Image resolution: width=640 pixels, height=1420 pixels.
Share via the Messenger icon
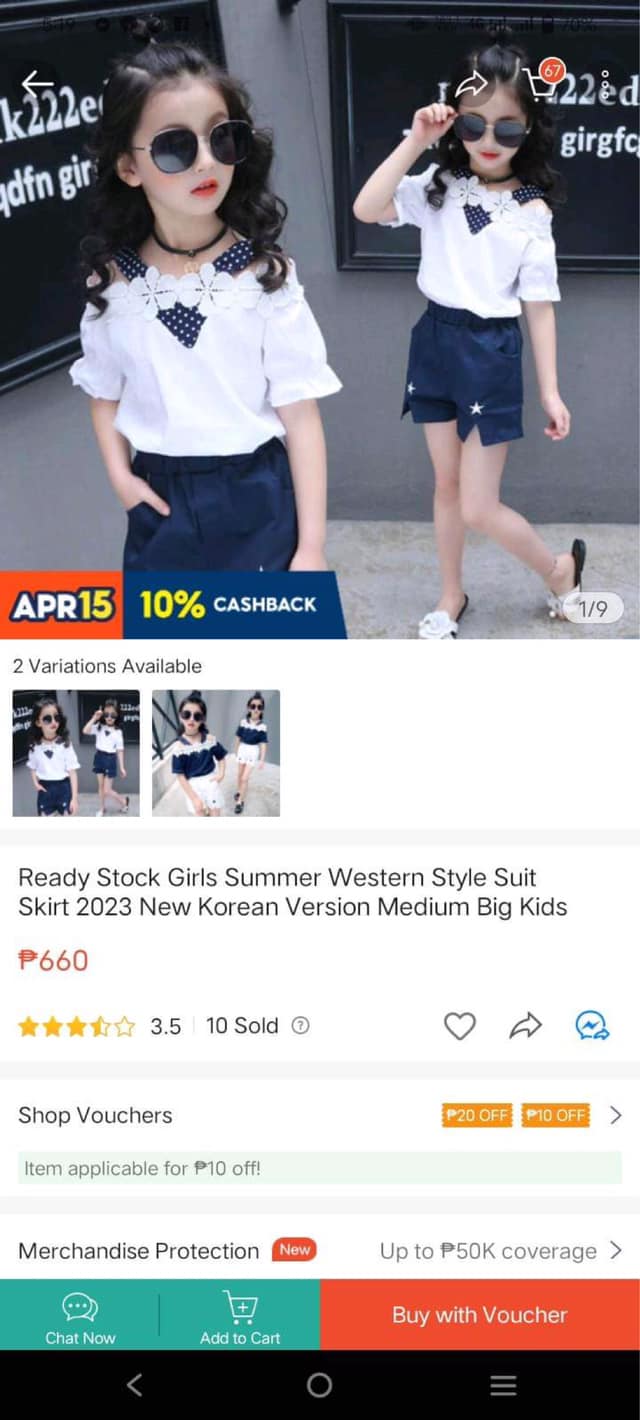point(591,1026)
